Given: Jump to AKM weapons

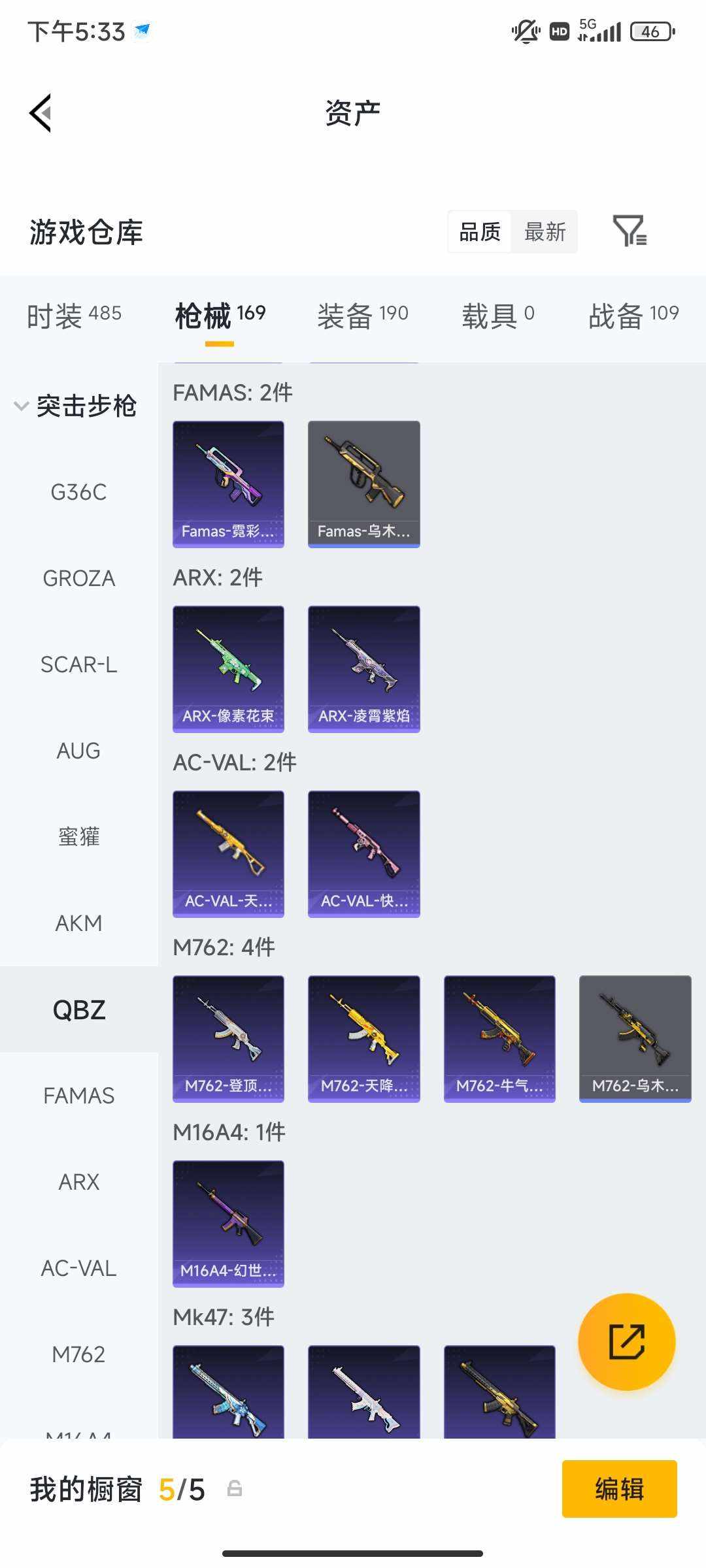Looking at the screenshot, I should click(x=78, y=923).
